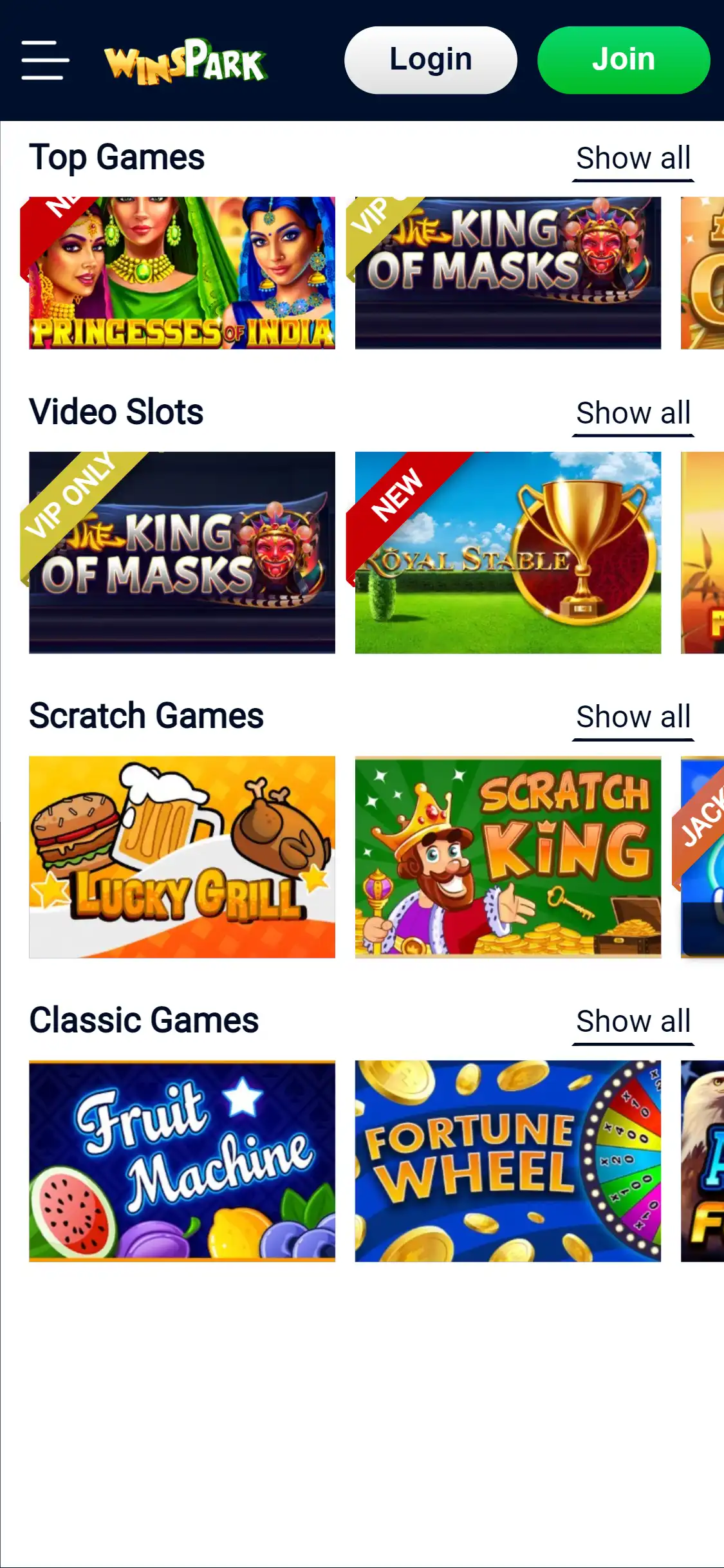Select the Scratch King game
Image resolution: width=724 pixels, height=1568 pixels.
pos(508,857)
